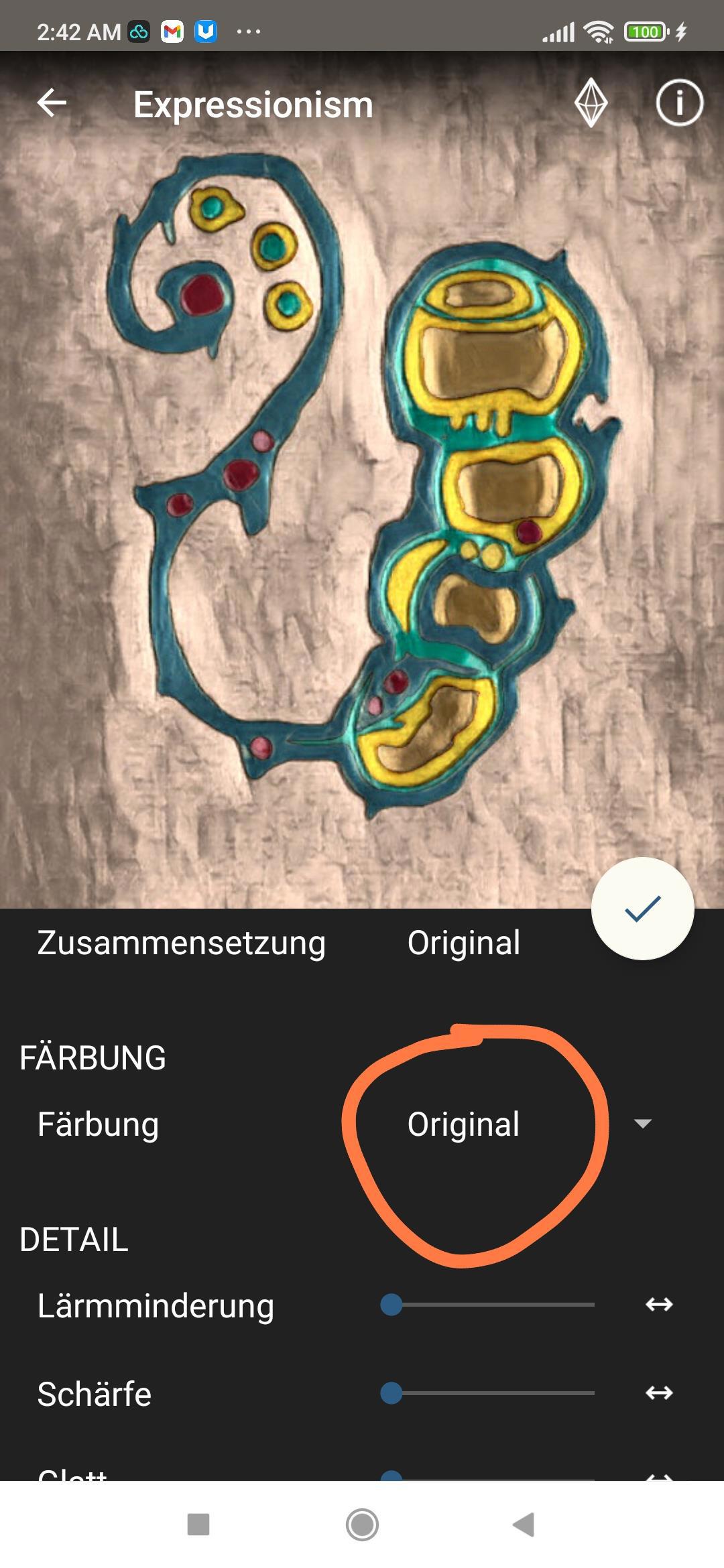Confirm with the checkmark button
The image size is (724, 1568).
pyautogui.click(x=642, y=909)
